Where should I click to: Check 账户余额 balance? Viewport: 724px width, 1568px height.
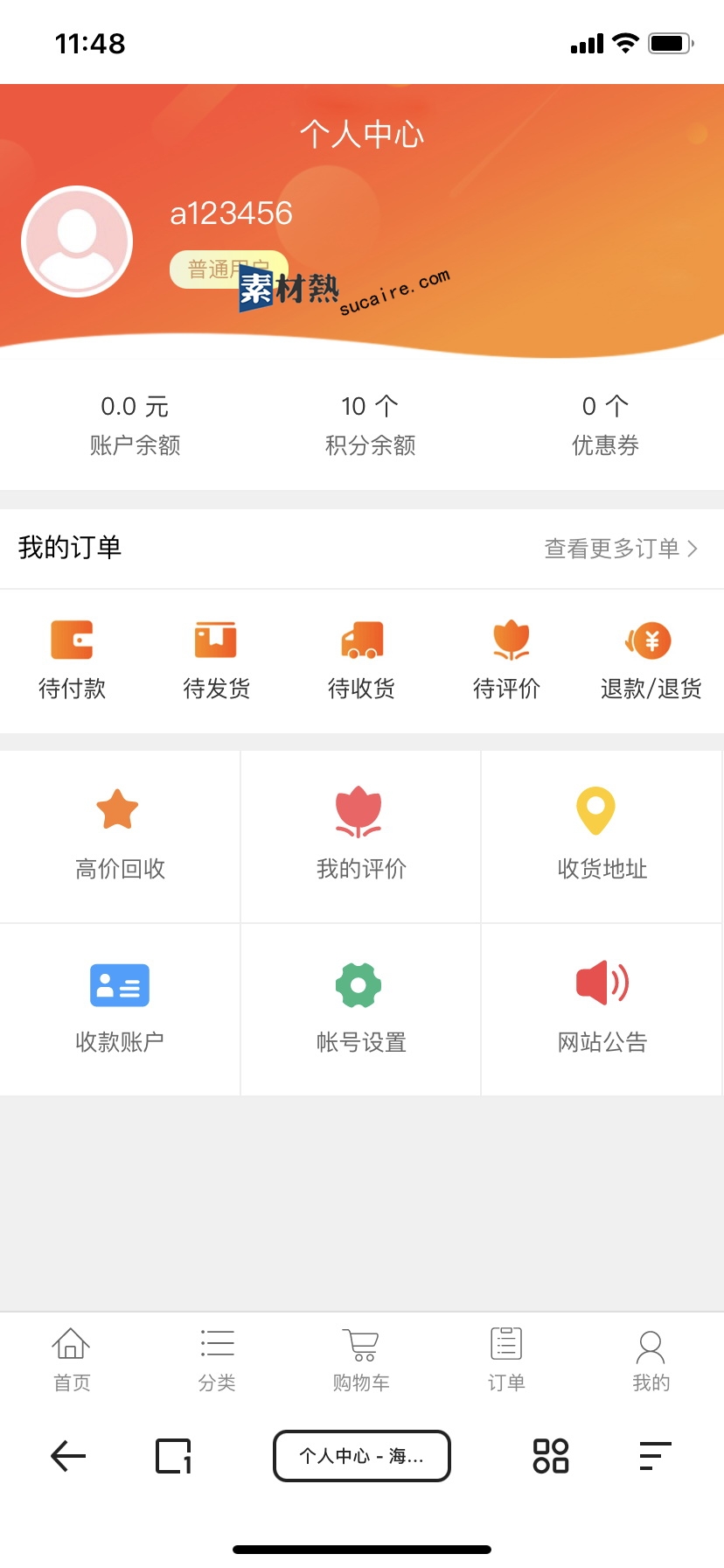click(135, 425)
